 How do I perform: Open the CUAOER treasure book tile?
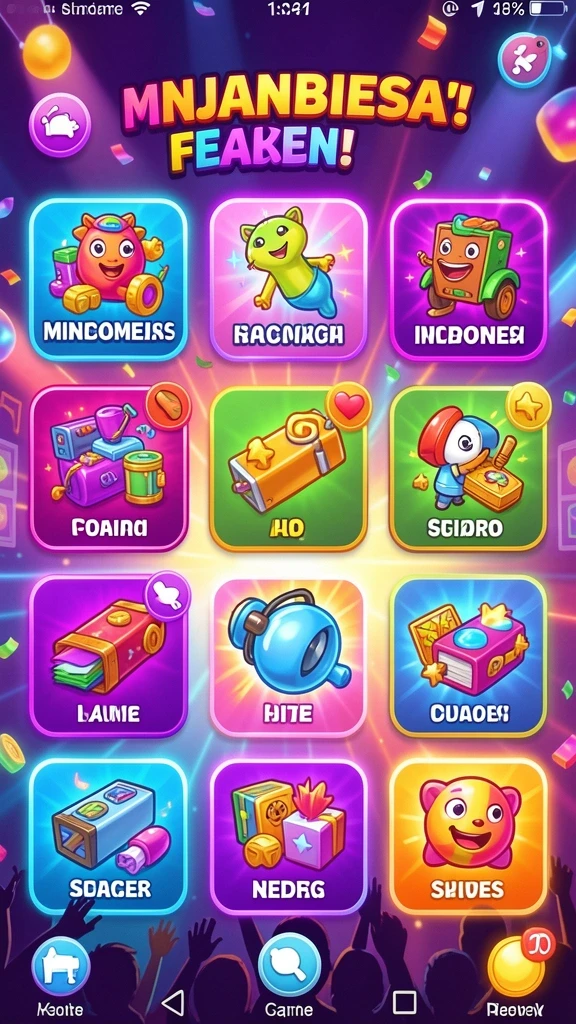pos(468,656)
